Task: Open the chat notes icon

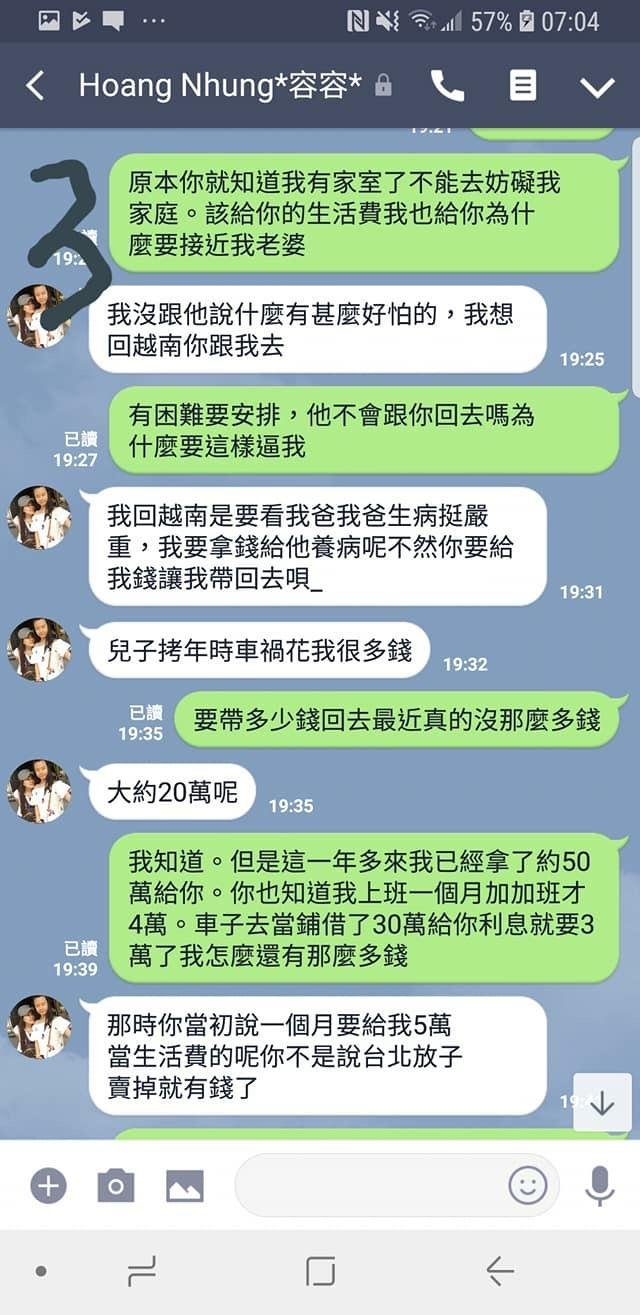Action: tap(523, 86)
